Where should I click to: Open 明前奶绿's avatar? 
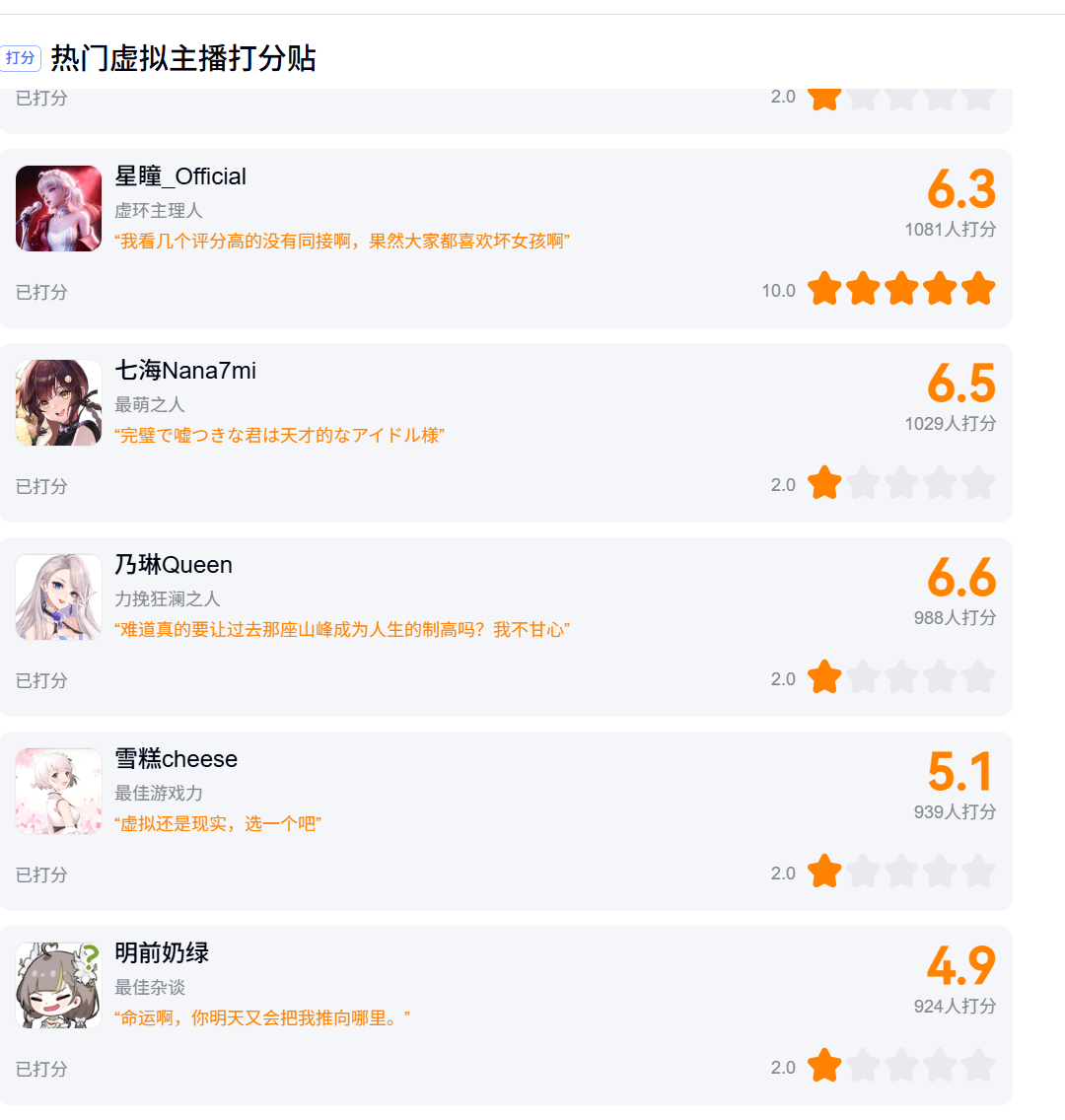[58, 986]
